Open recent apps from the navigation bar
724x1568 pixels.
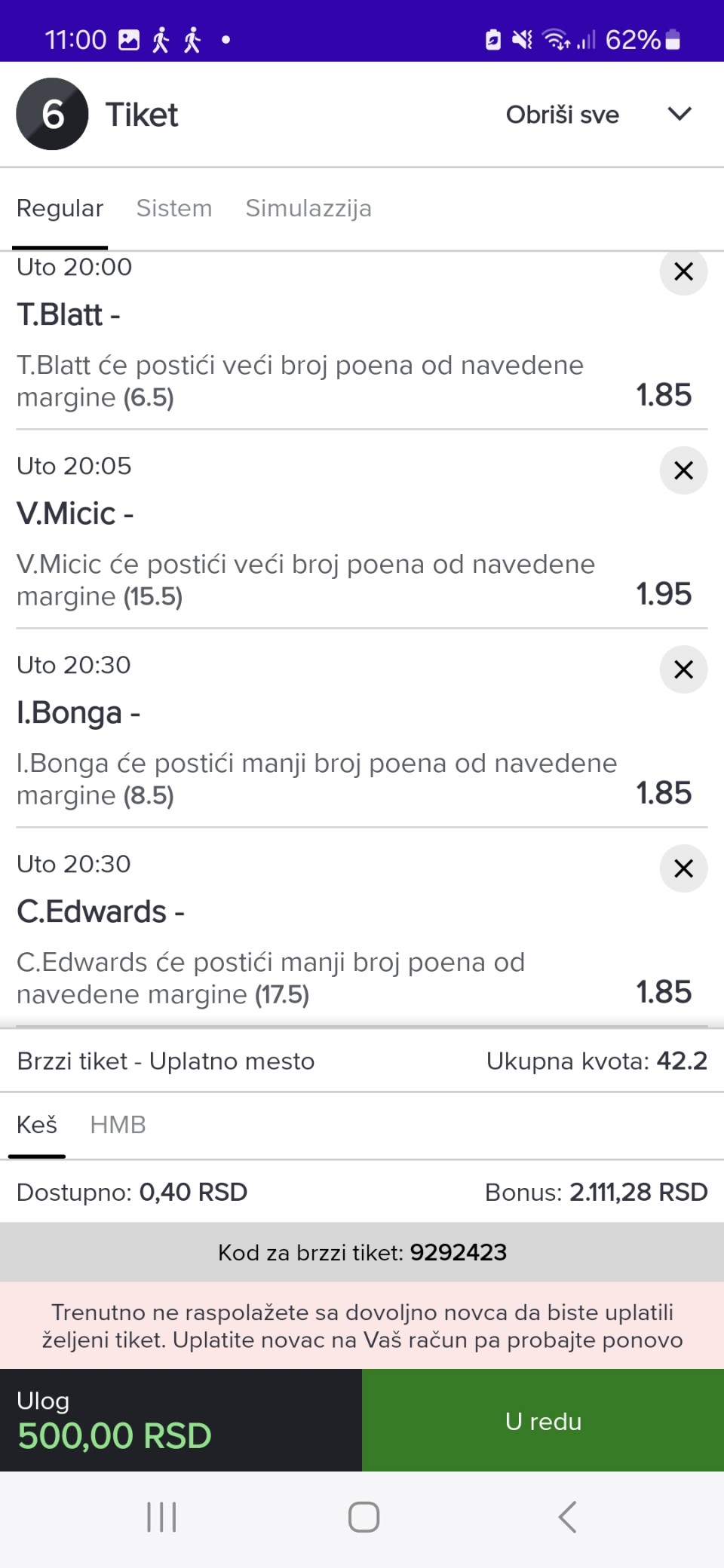click(x=161, y=1517)
